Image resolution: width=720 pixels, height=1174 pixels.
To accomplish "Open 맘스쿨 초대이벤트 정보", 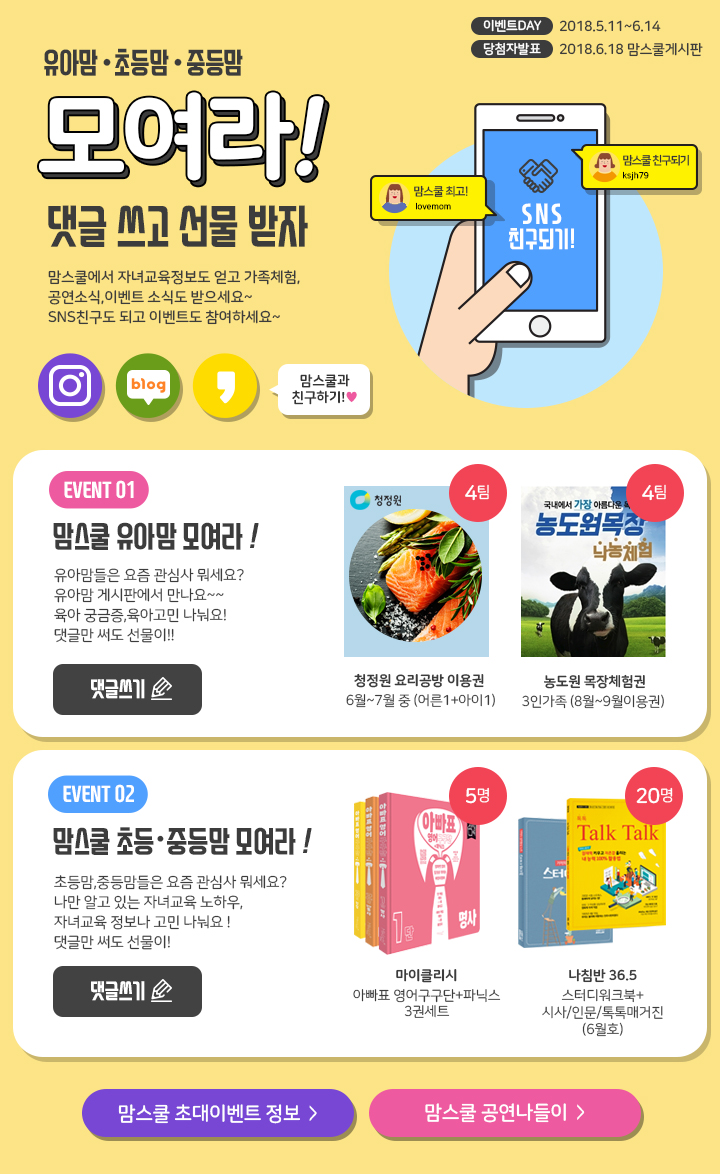I will [218, 1112].
